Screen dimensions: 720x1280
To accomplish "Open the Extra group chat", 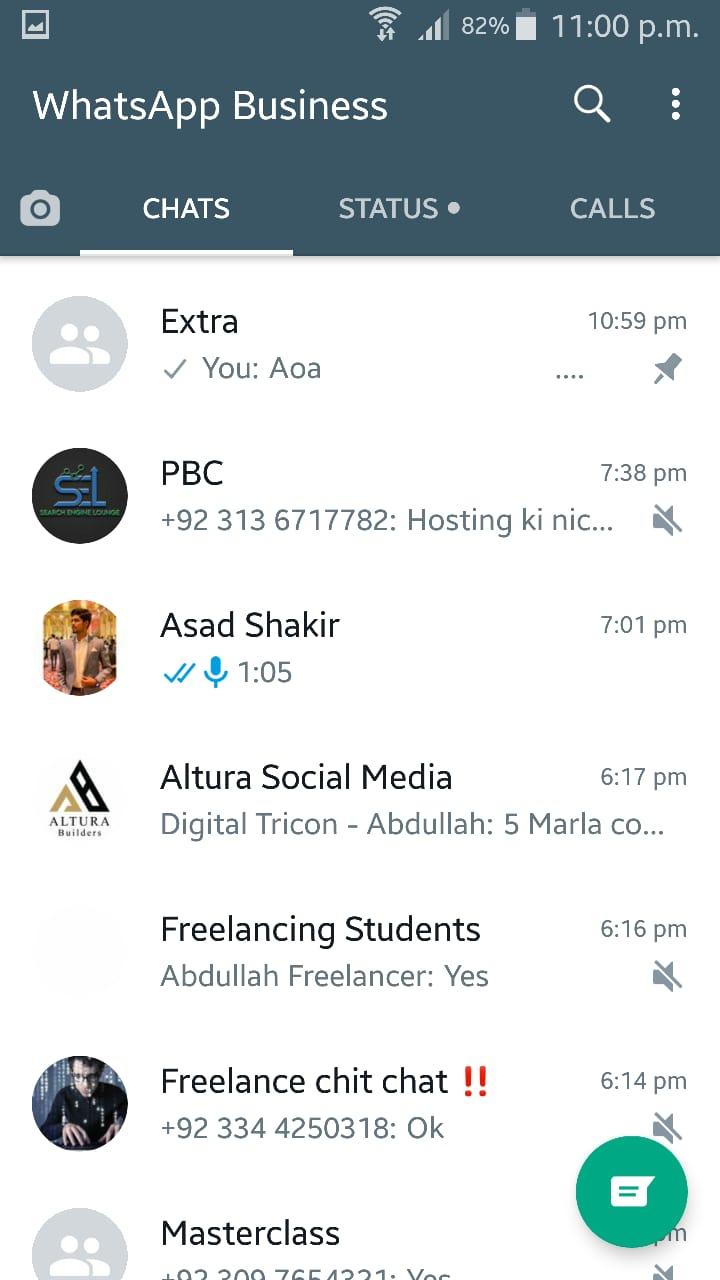I will click(x=400, y=344).
